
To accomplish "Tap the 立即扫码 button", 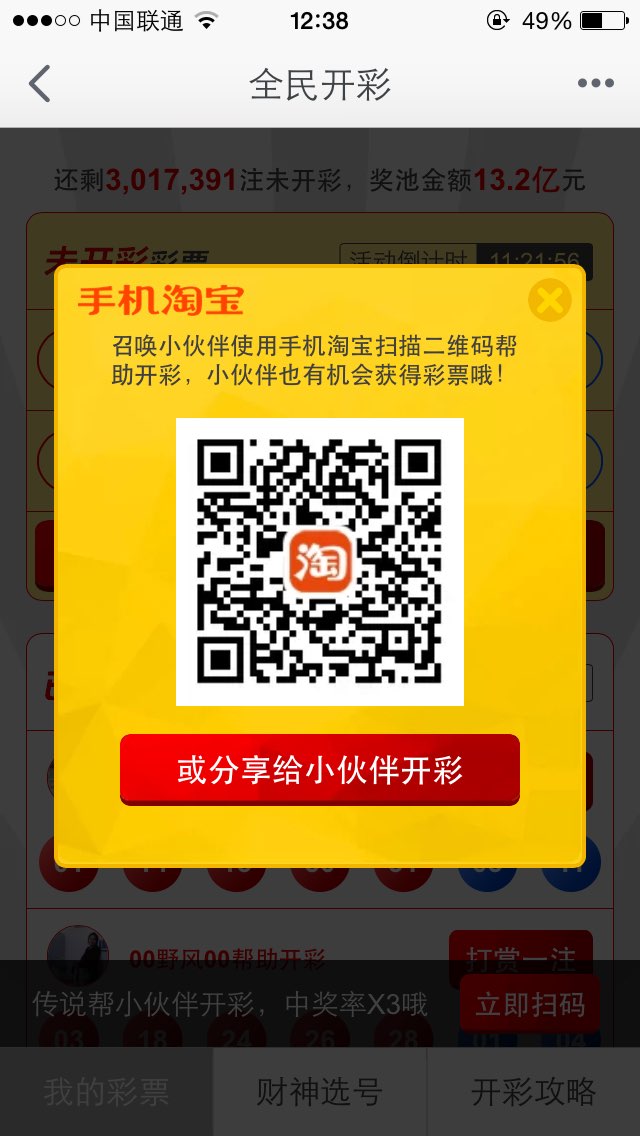I will click(530, 1004).
